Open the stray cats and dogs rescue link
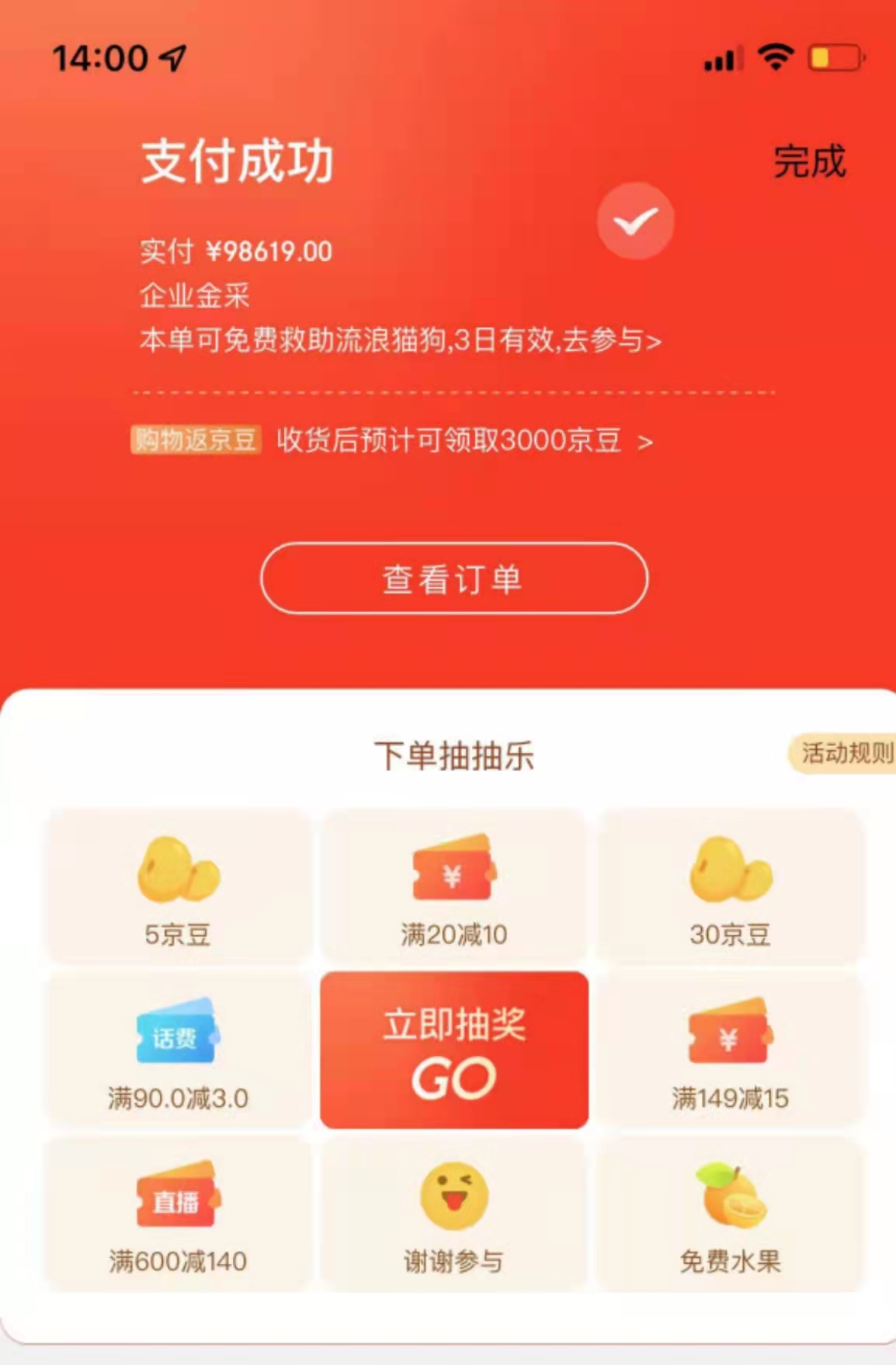 [401, 341]
